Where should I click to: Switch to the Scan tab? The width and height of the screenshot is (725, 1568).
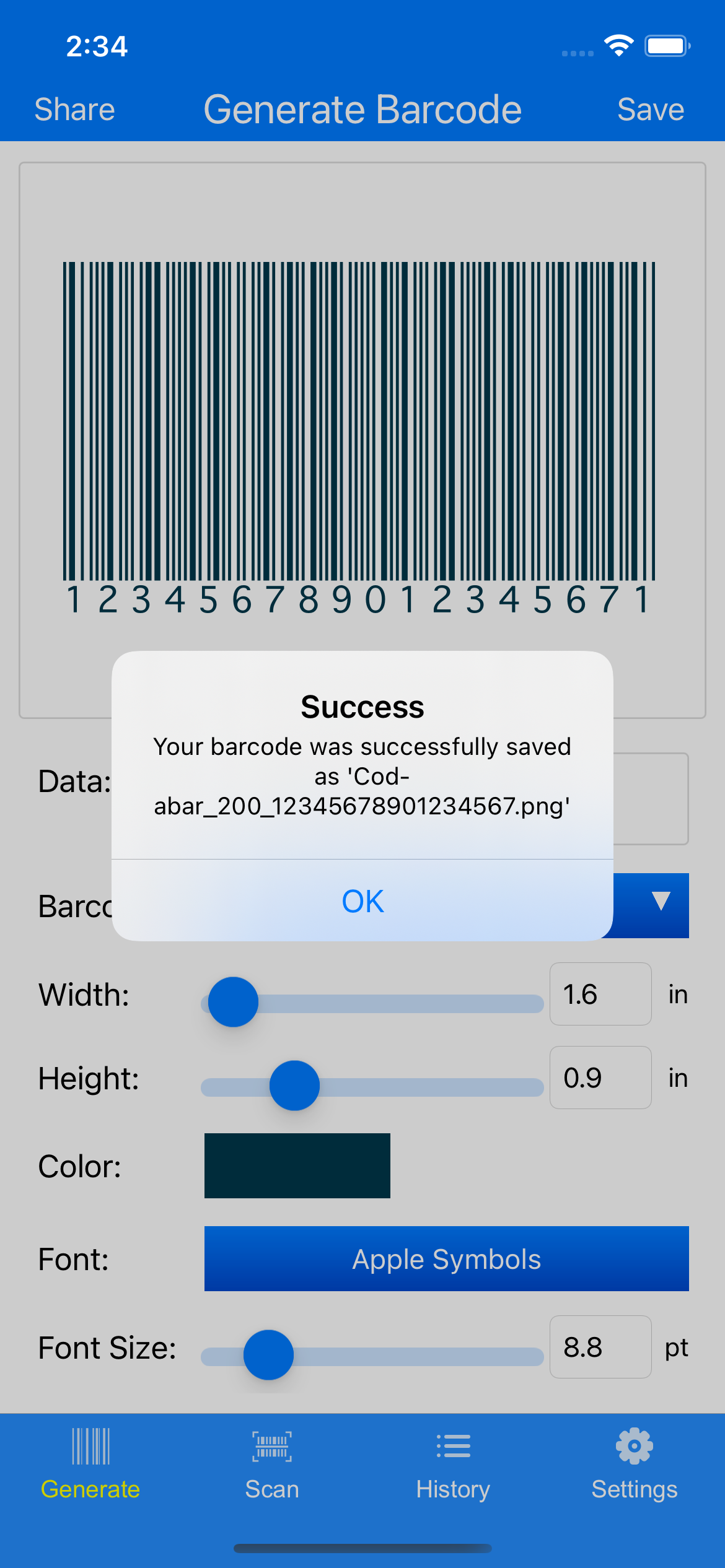(x=271, y=1465)
